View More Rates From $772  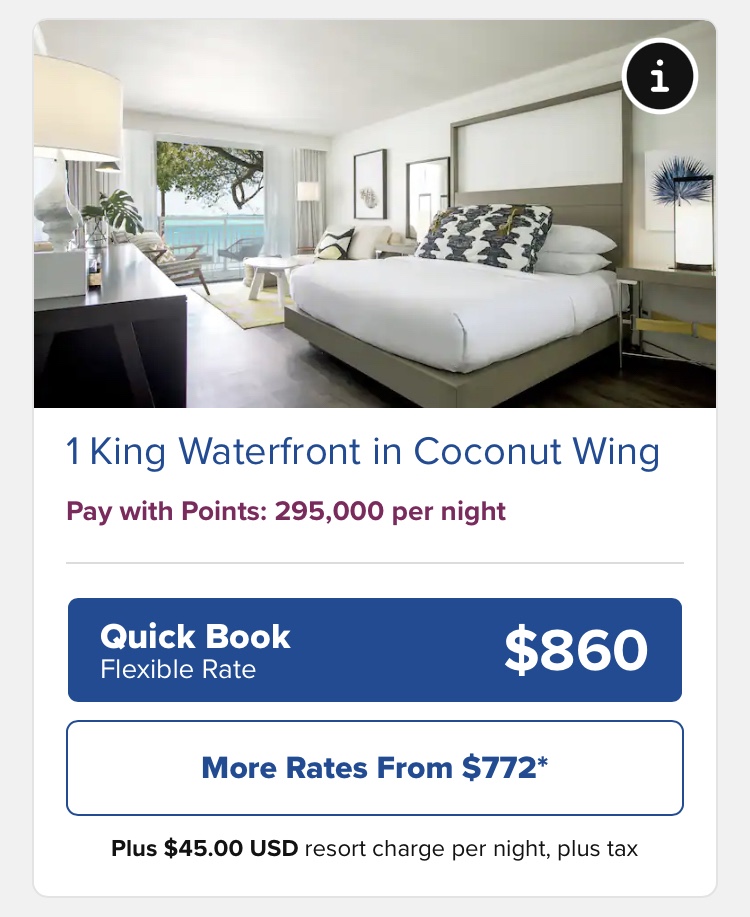pos(375,768)
